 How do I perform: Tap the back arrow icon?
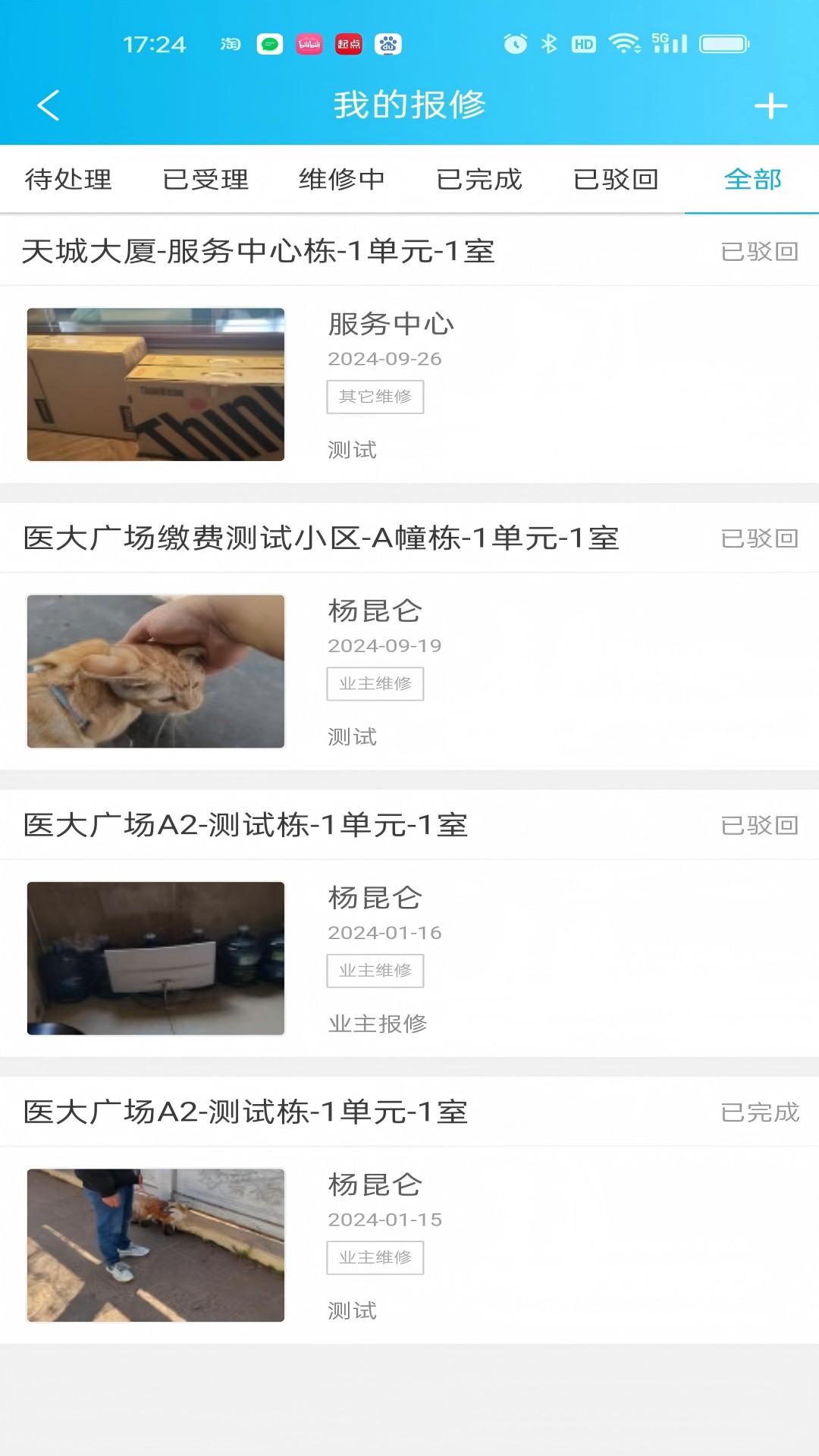point(49,106)
